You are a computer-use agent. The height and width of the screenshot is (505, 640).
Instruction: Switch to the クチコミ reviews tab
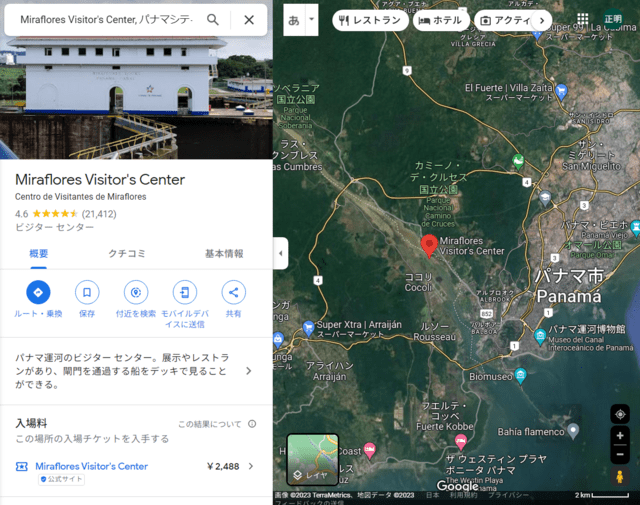(x=127, y=254)
